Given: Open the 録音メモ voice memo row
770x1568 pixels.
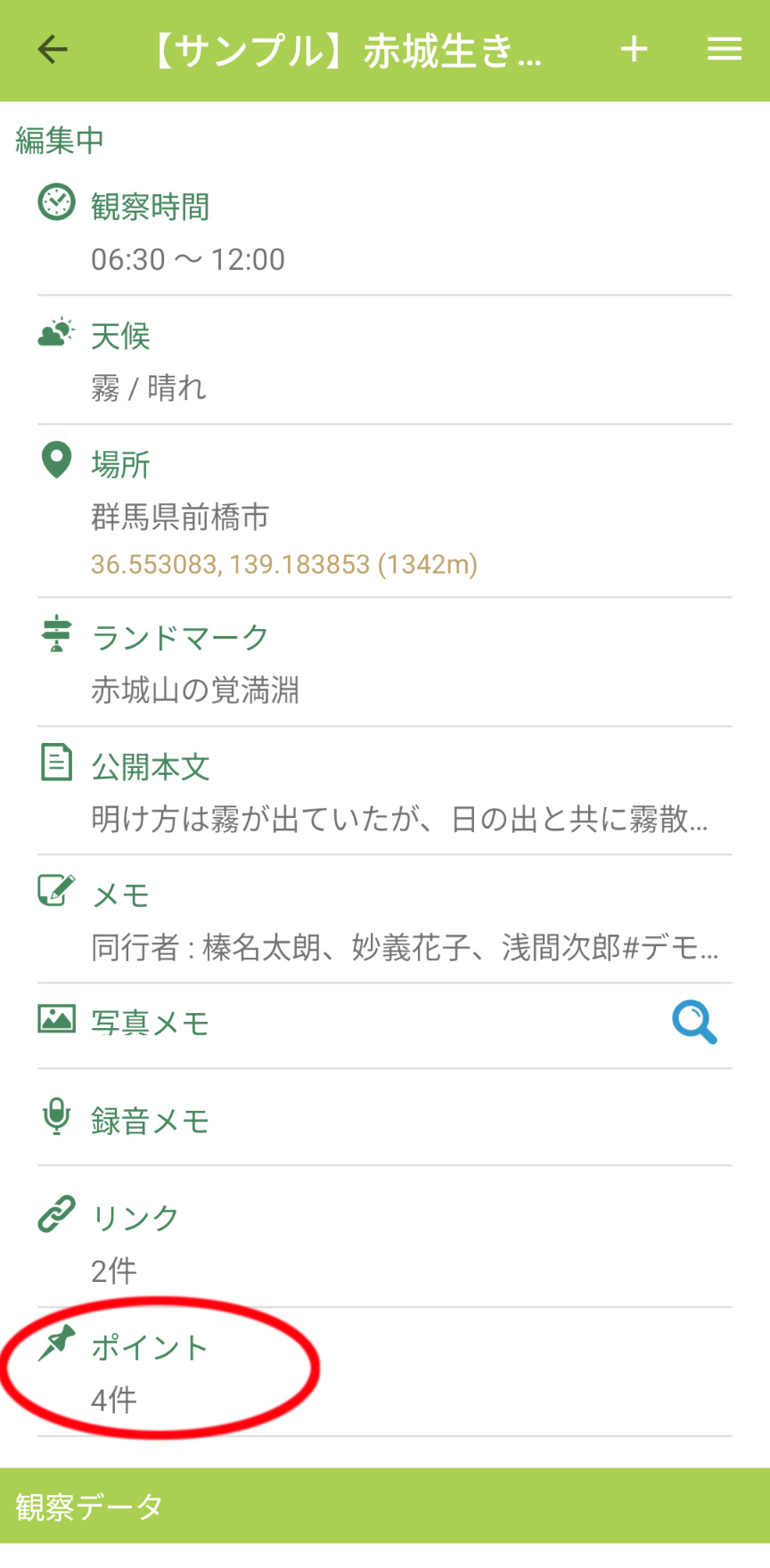Looking at the screenshot, I should click(x=383, y=1120).
